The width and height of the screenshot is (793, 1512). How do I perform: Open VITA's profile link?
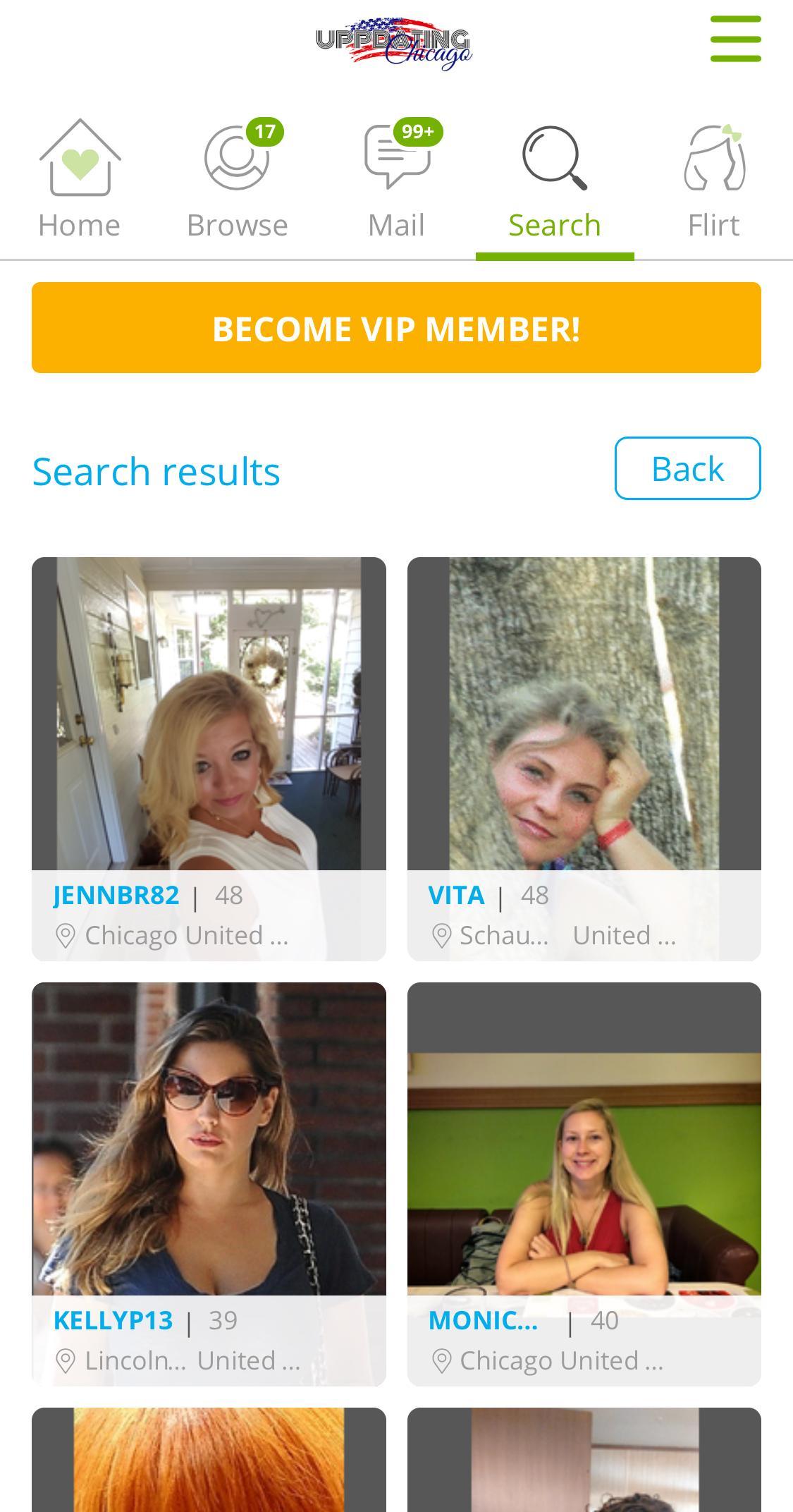pyautogui.click(x=457, y=894)
